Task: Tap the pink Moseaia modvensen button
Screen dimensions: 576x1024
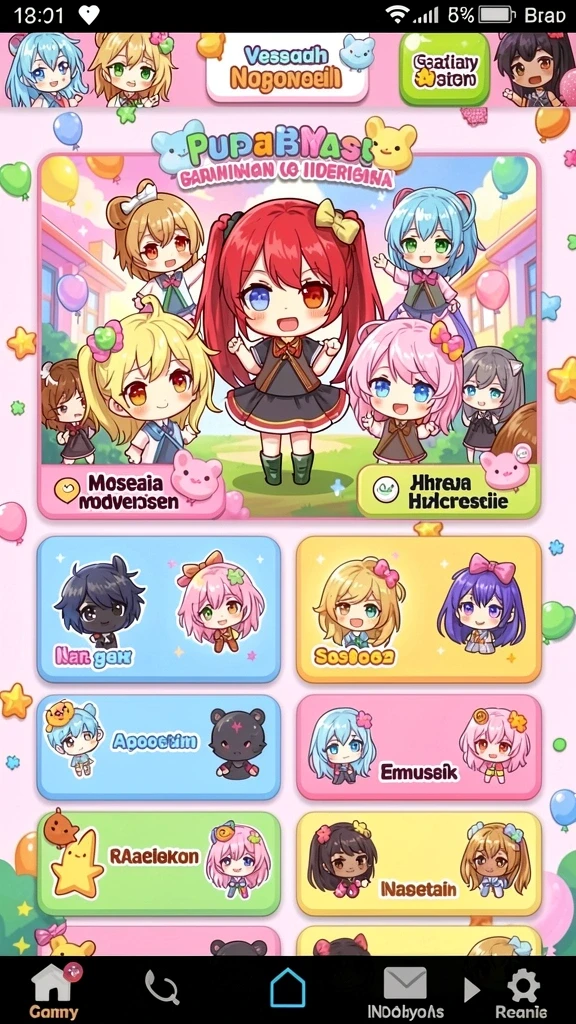Action: click(131, 491)
